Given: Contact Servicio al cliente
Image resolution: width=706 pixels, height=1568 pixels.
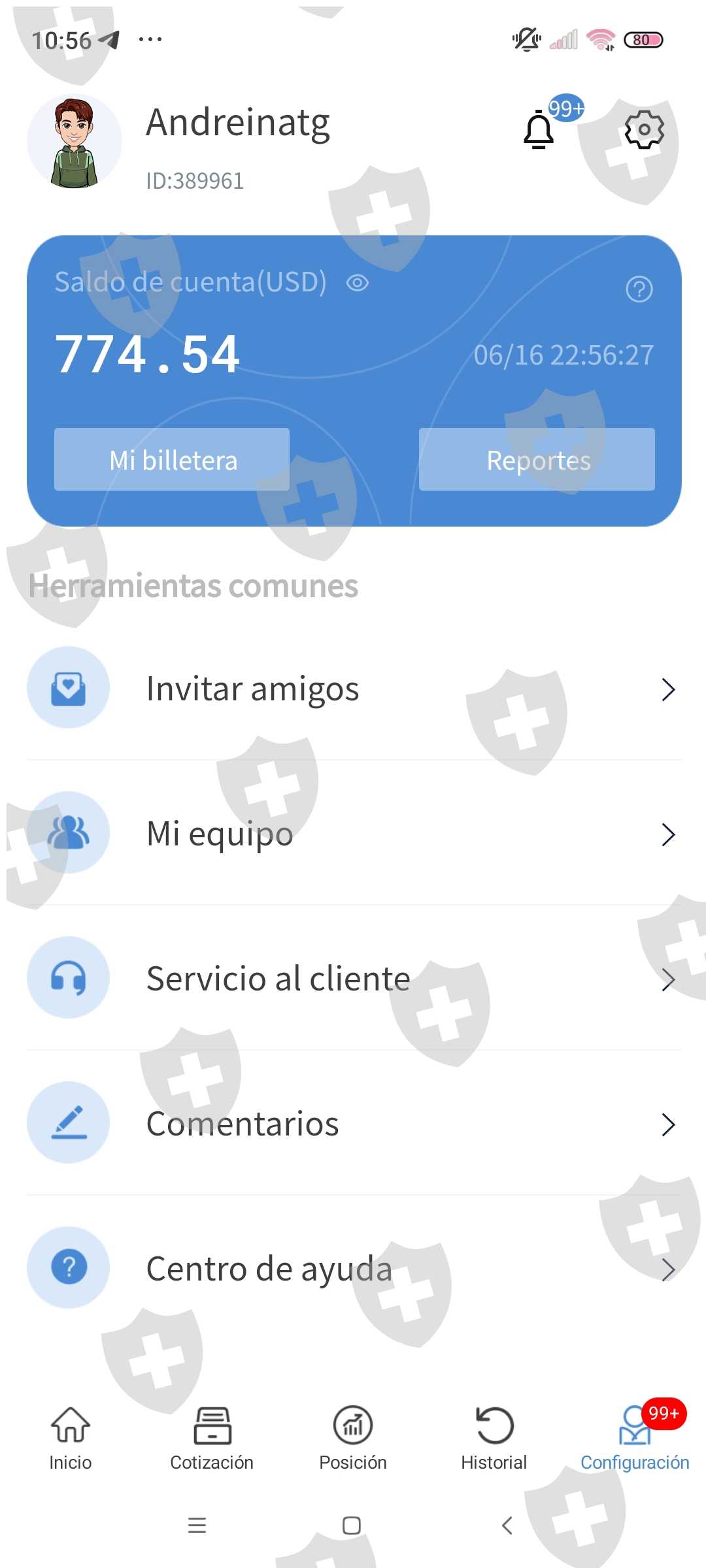Looking at the screenshot, I should point(353,978).
